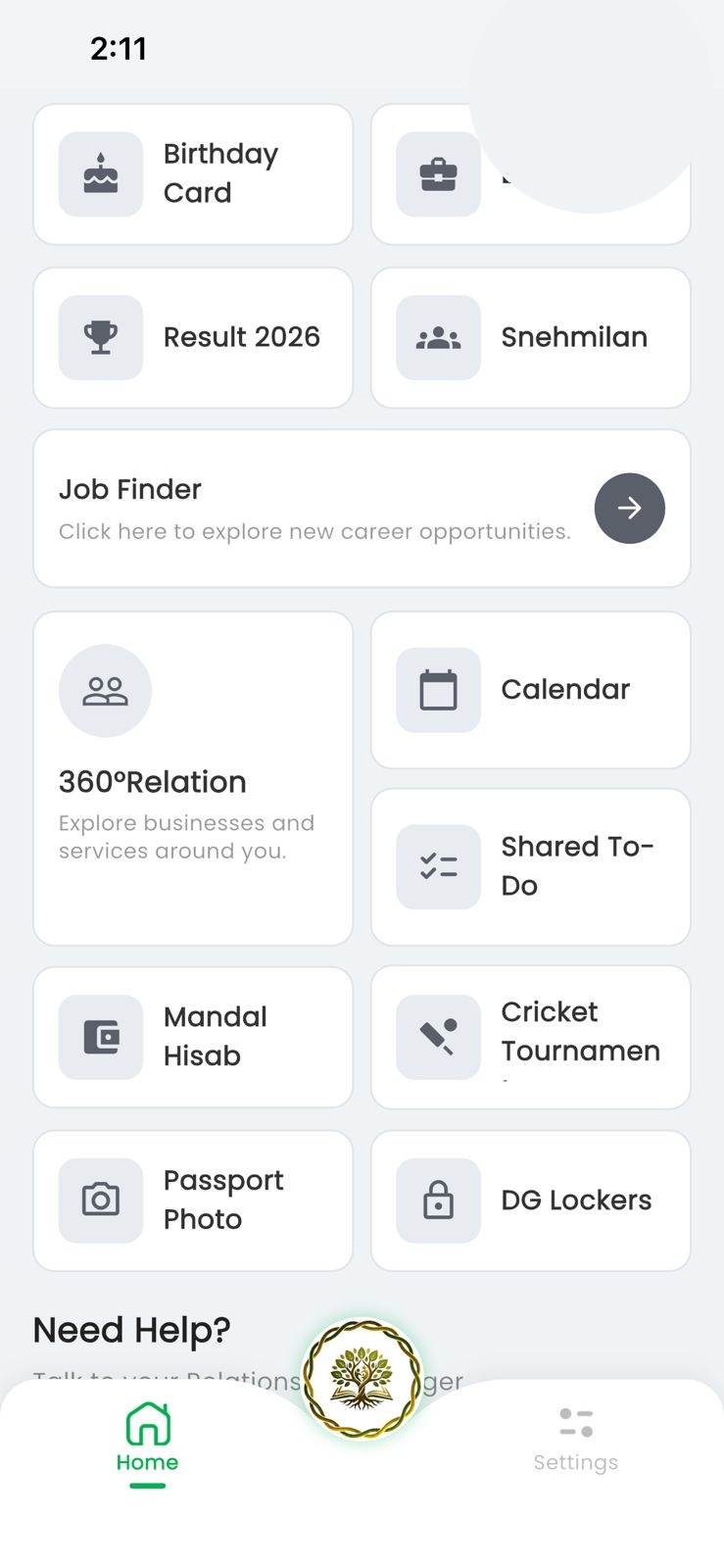
Task: Explore the 360°Relation card
Action: (193, 778)
